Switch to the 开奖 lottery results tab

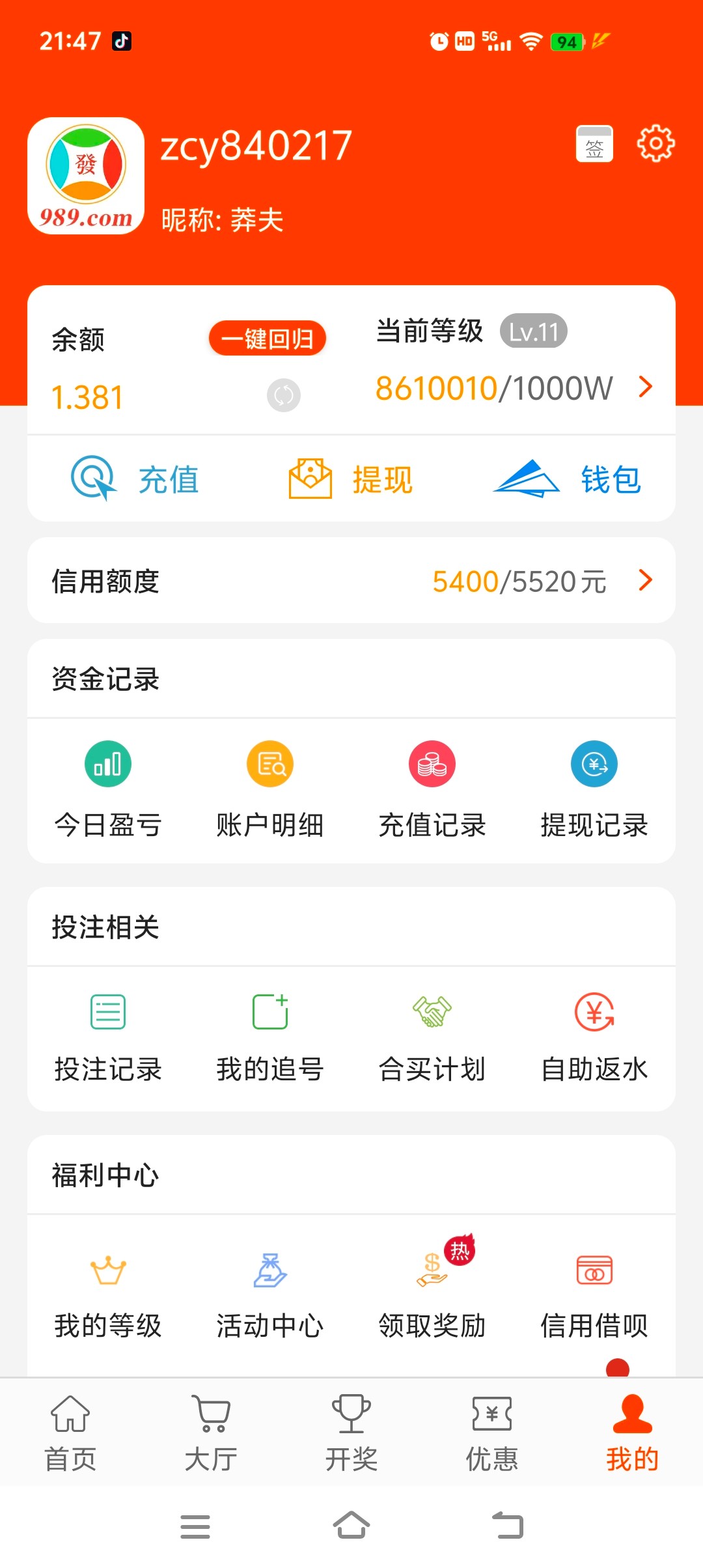tap(351, 1429)
